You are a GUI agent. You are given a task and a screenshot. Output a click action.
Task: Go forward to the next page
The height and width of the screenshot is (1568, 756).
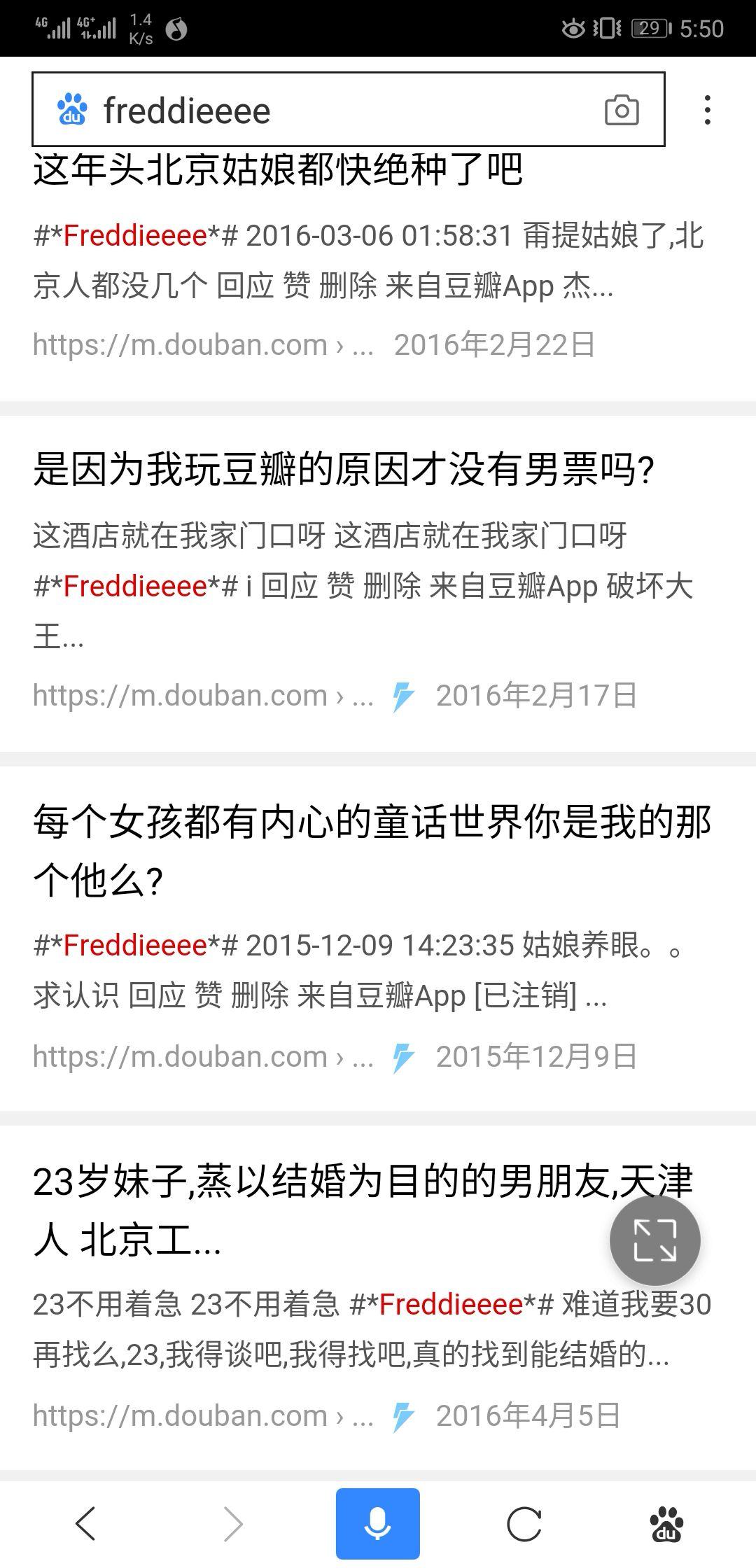[232, 1523]
